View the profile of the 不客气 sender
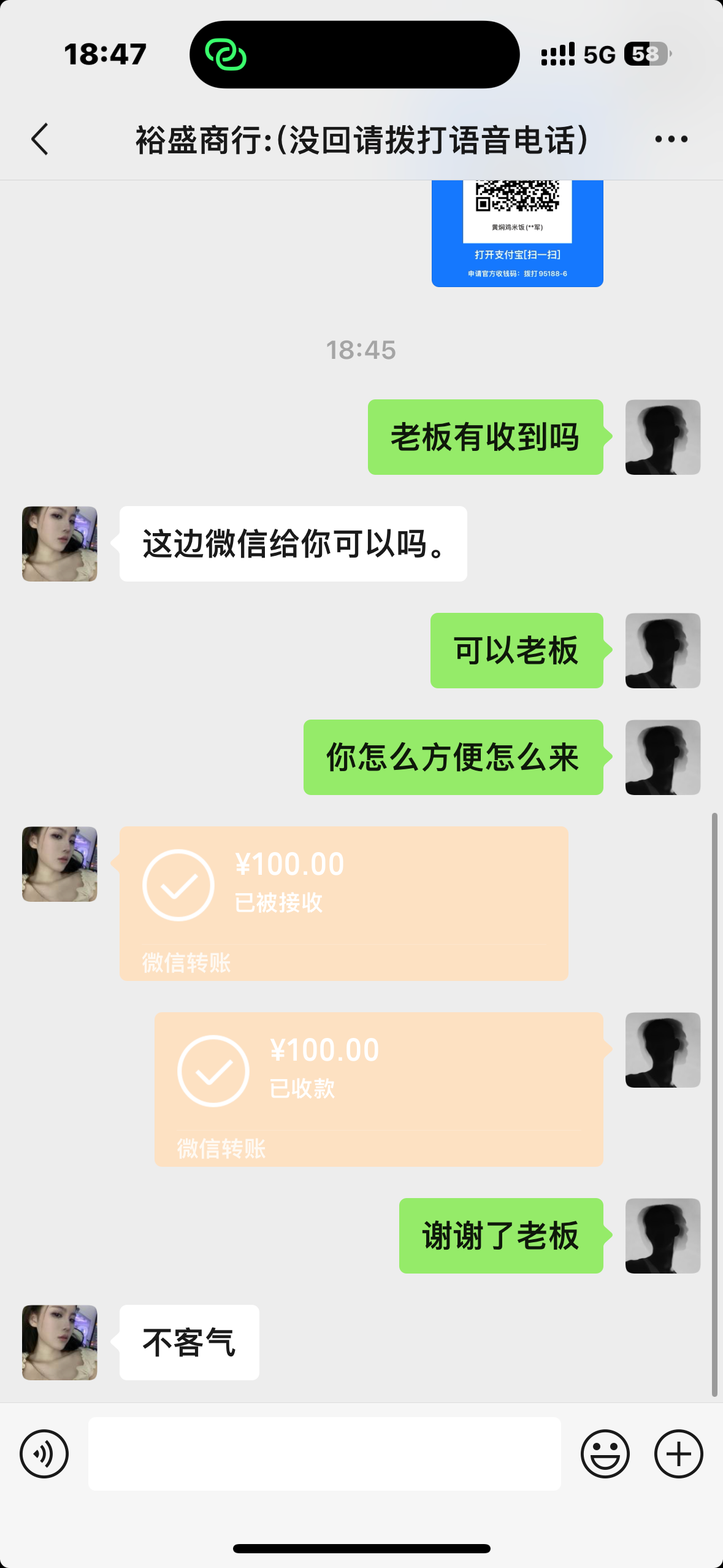 click(59, 1342)
